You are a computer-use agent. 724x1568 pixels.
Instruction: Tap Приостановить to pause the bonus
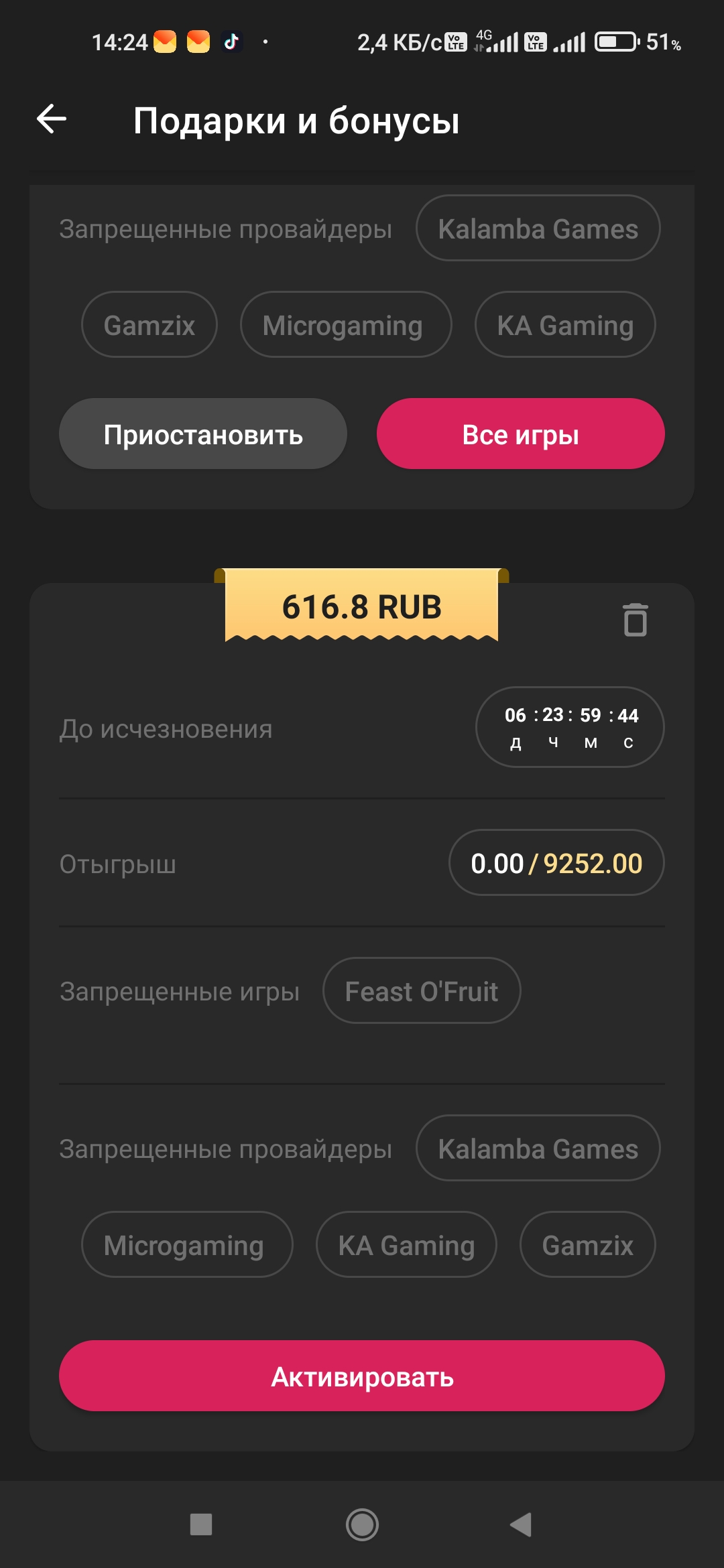click(x=202, y=434)
